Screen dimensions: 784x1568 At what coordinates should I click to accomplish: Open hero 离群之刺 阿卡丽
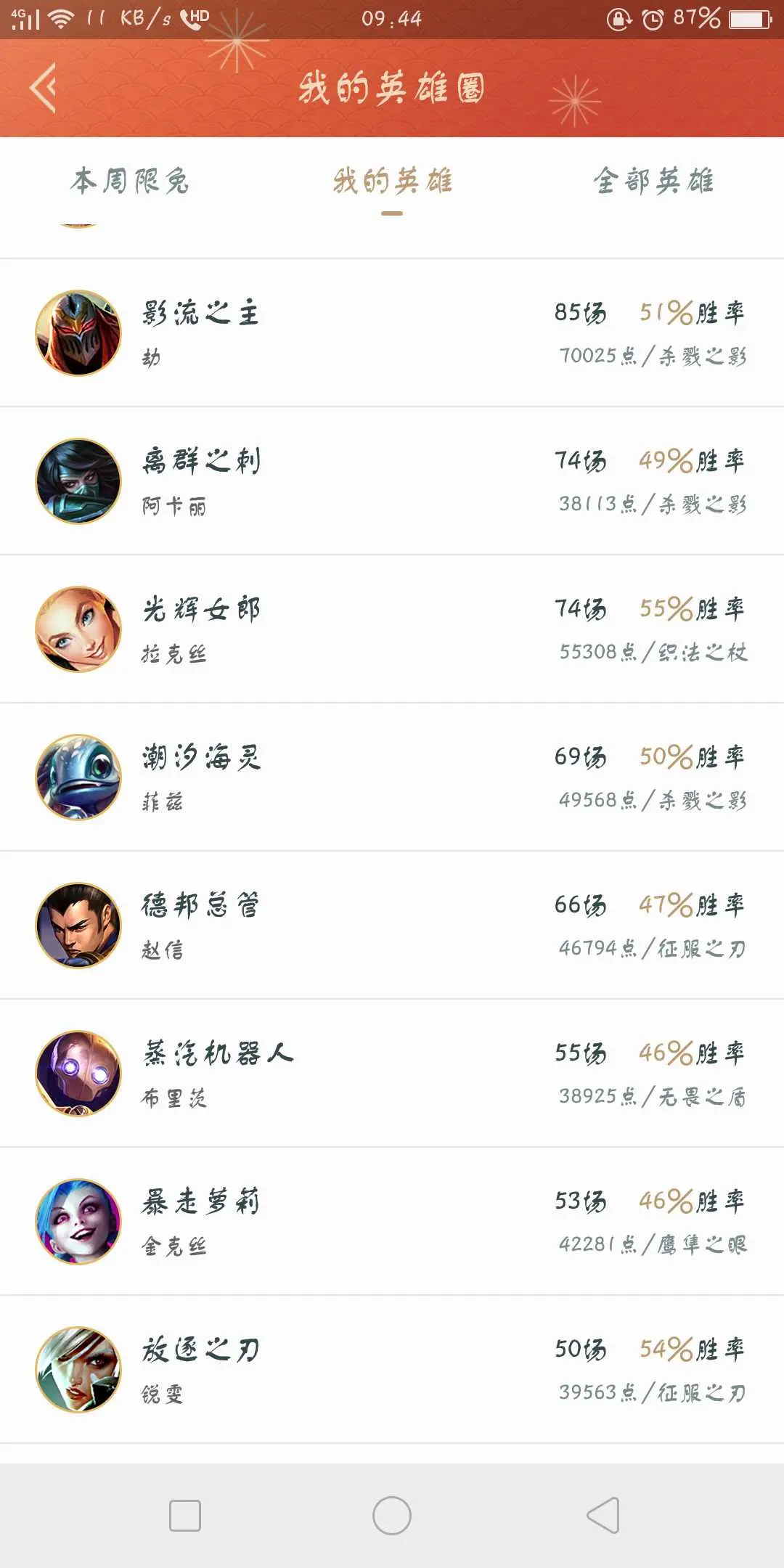[x=392, y=481]
